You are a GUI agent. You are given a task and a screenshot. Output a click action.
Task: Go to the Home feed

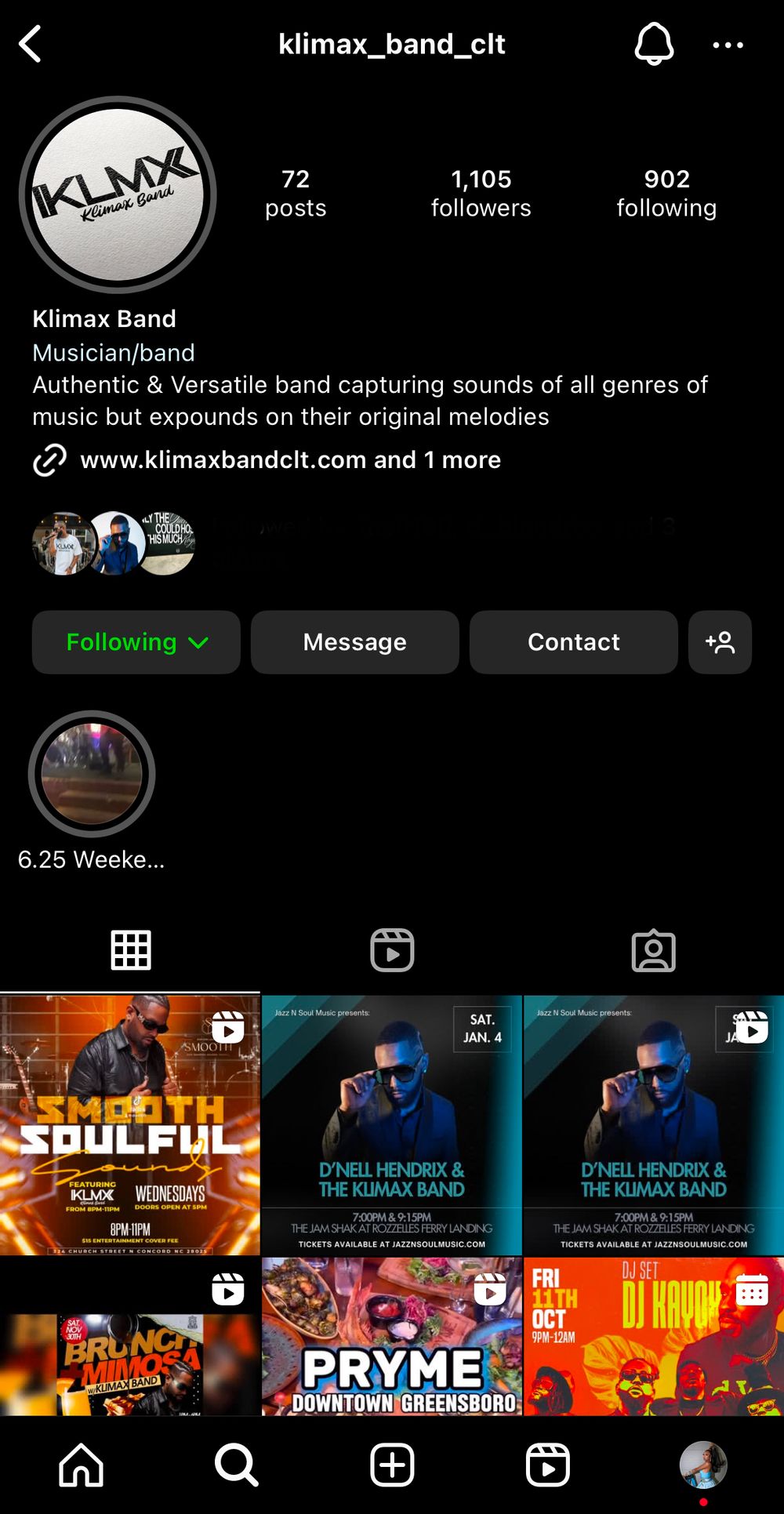[x=82, y=1465]
